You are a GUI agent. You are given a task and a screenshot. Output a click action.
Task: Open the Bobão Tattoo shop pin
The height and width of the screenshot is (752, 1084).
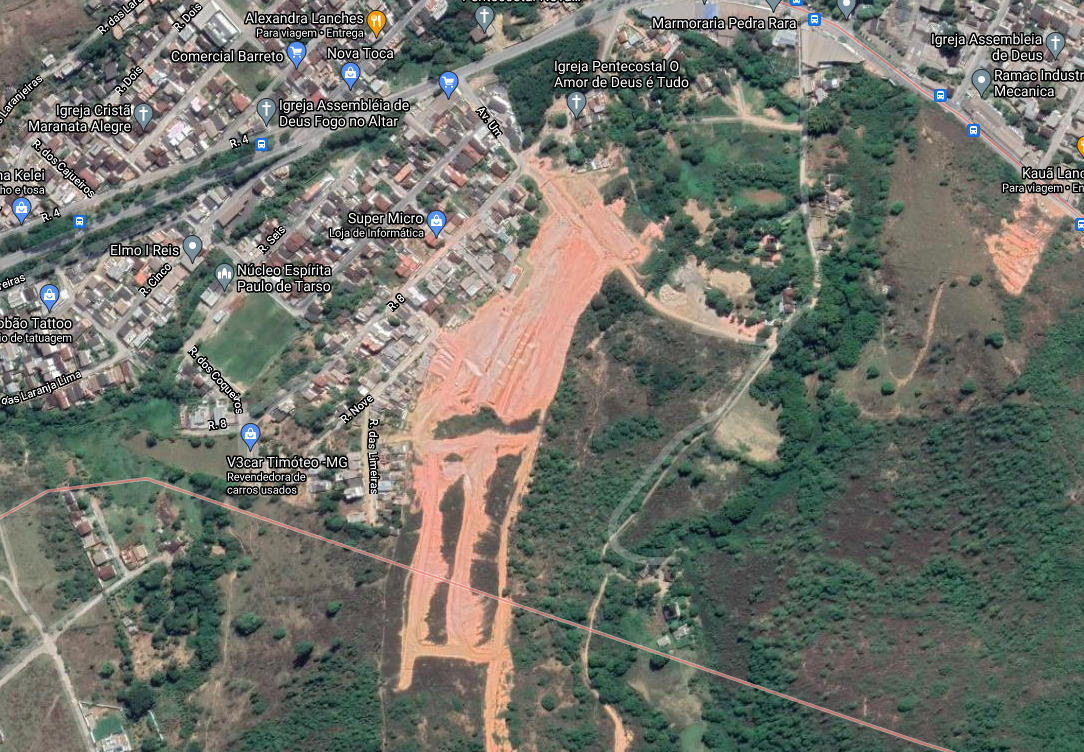[49, 295]
